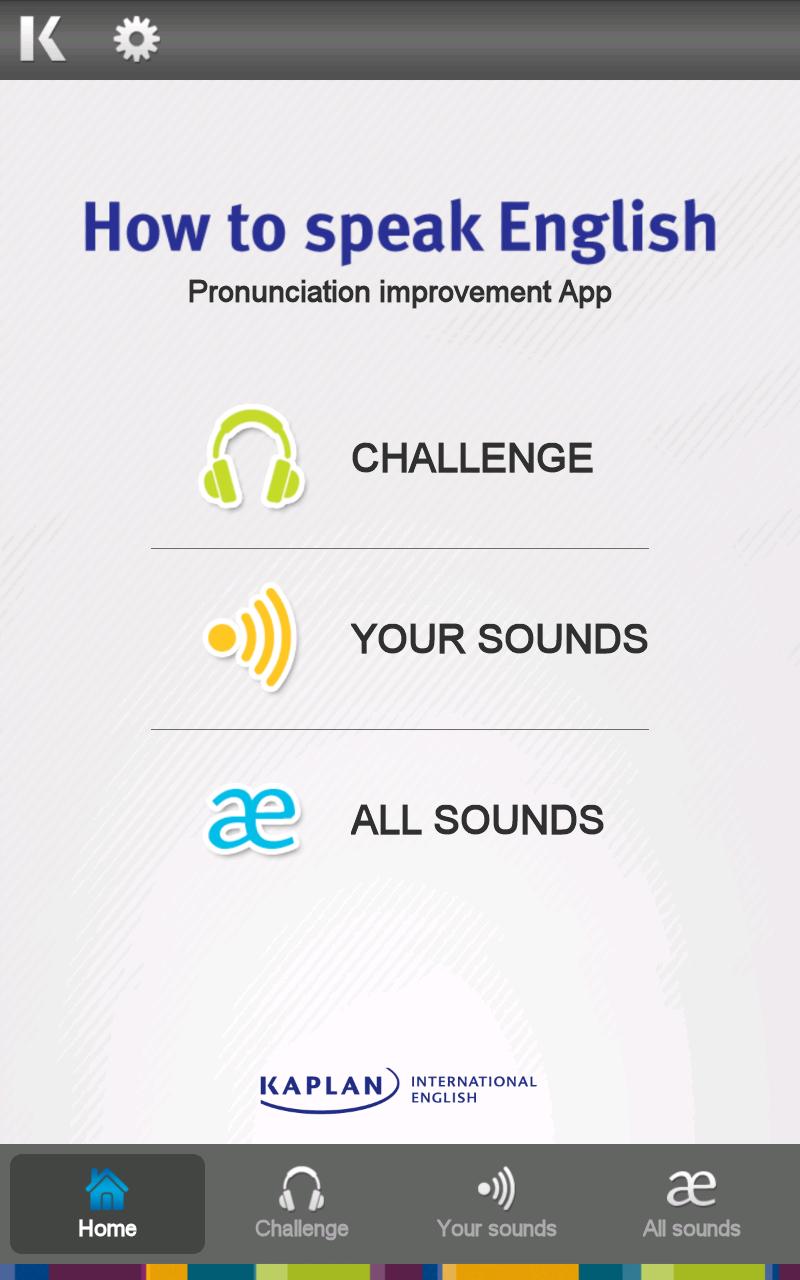Open YOUR SOUNDS from the main menu
The width and height of the screenshot is (800, 1280).
(x=400, y=638)
